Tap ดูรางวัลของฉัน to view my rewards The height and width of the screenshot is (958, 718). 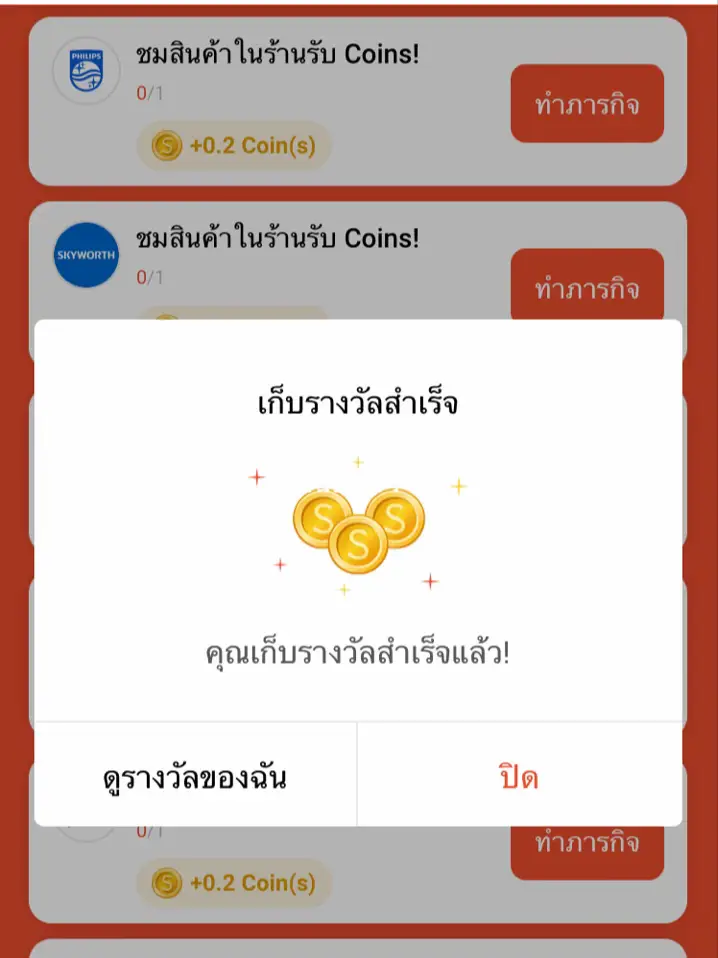[x=195, y=777]
